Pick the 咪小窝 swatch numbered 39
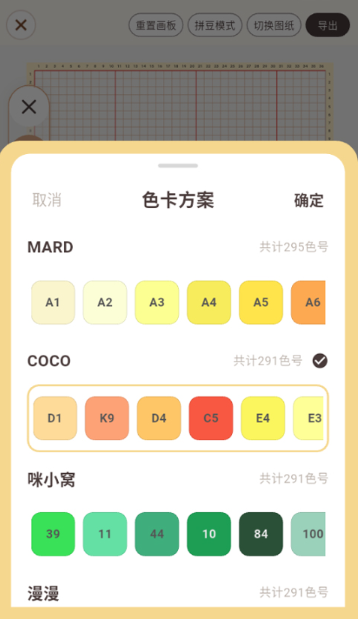The image size is (360, 619). tap(53, 534)
